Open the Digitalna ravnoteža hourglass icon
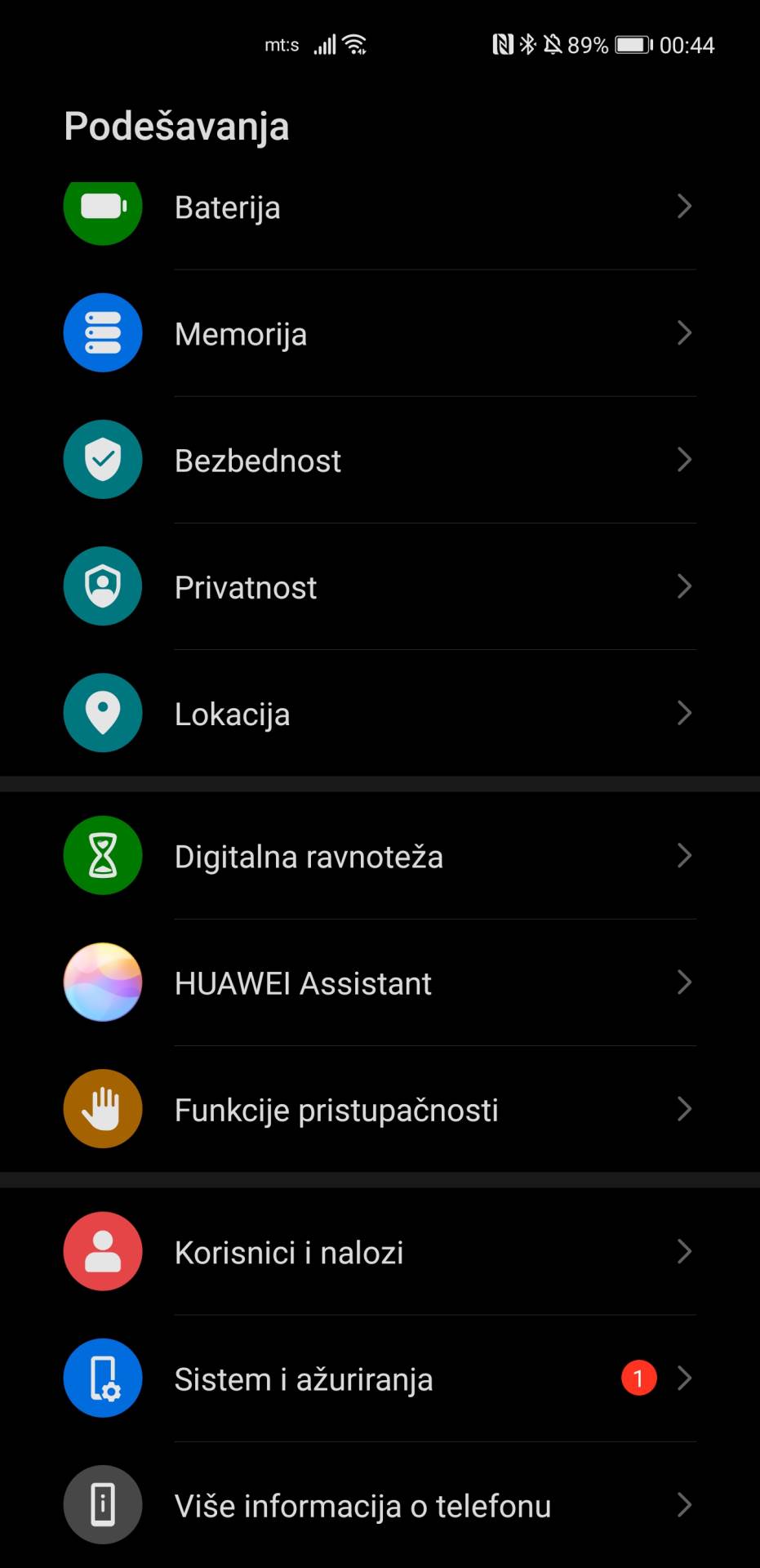Image resolution: width=760 pixels, height=1568 pixels. [x=103, y=855]
